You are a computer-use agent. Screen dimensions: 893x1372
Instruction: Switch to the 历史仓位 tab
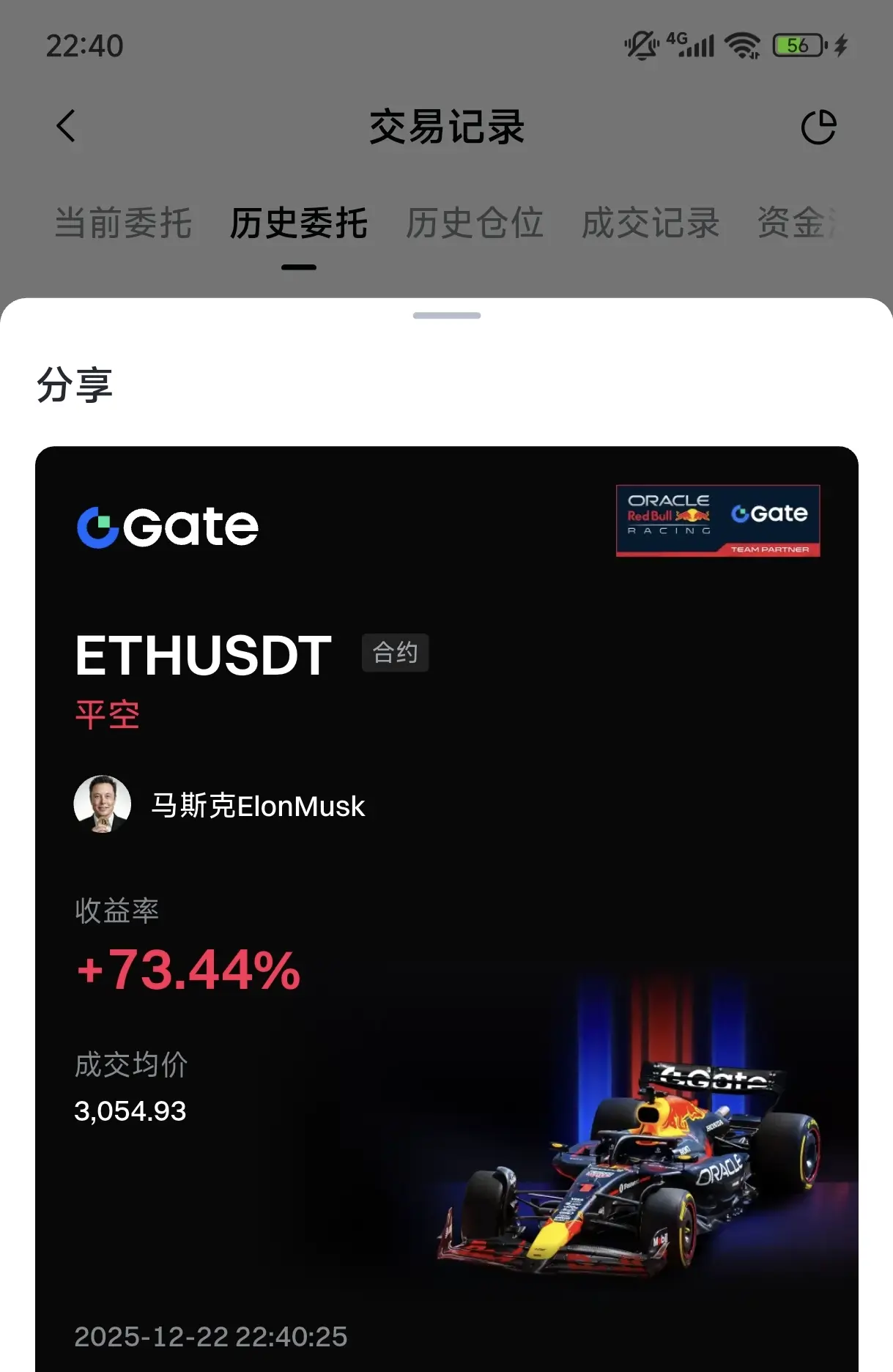coord(475,223)
